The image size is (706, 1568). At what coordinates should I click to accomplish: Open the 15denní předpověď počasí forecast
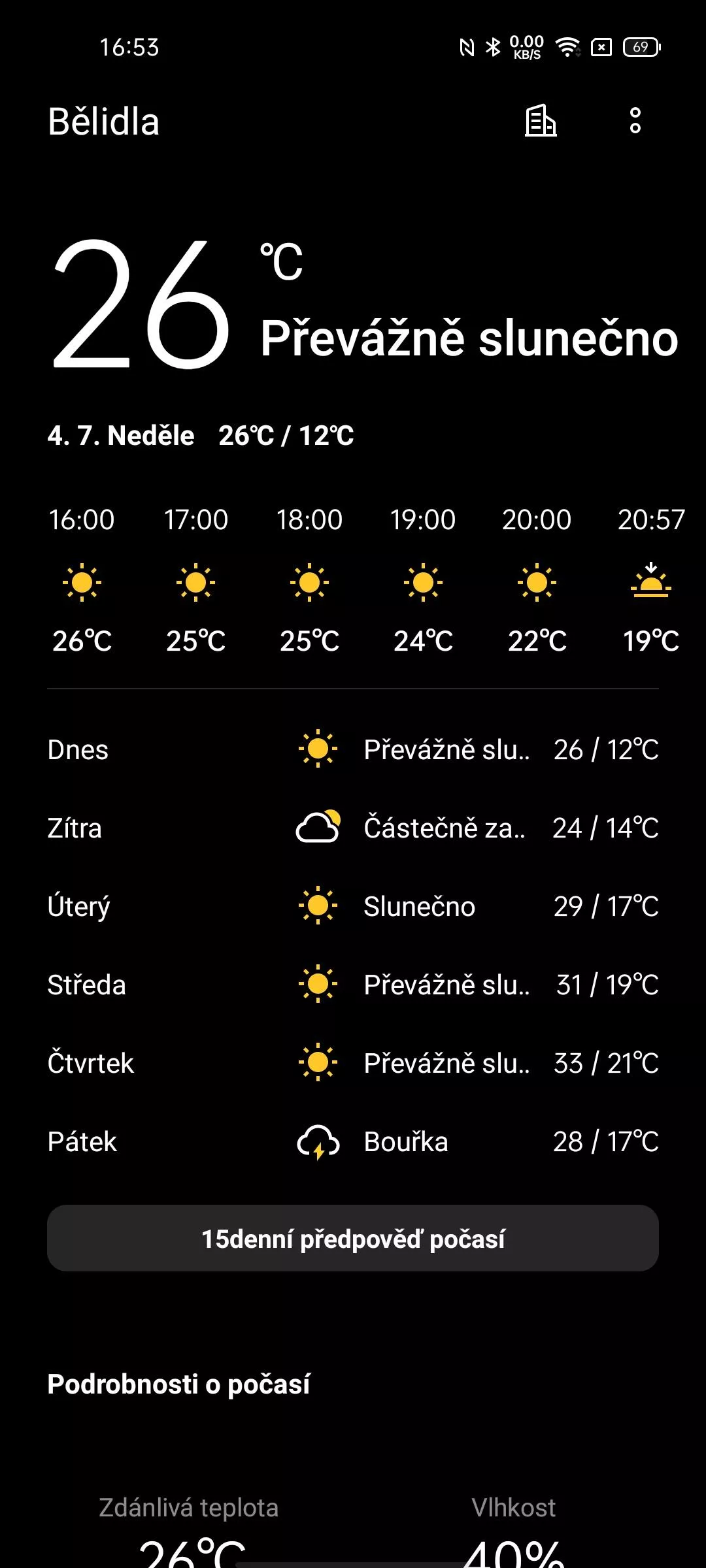coord(353,1239)
